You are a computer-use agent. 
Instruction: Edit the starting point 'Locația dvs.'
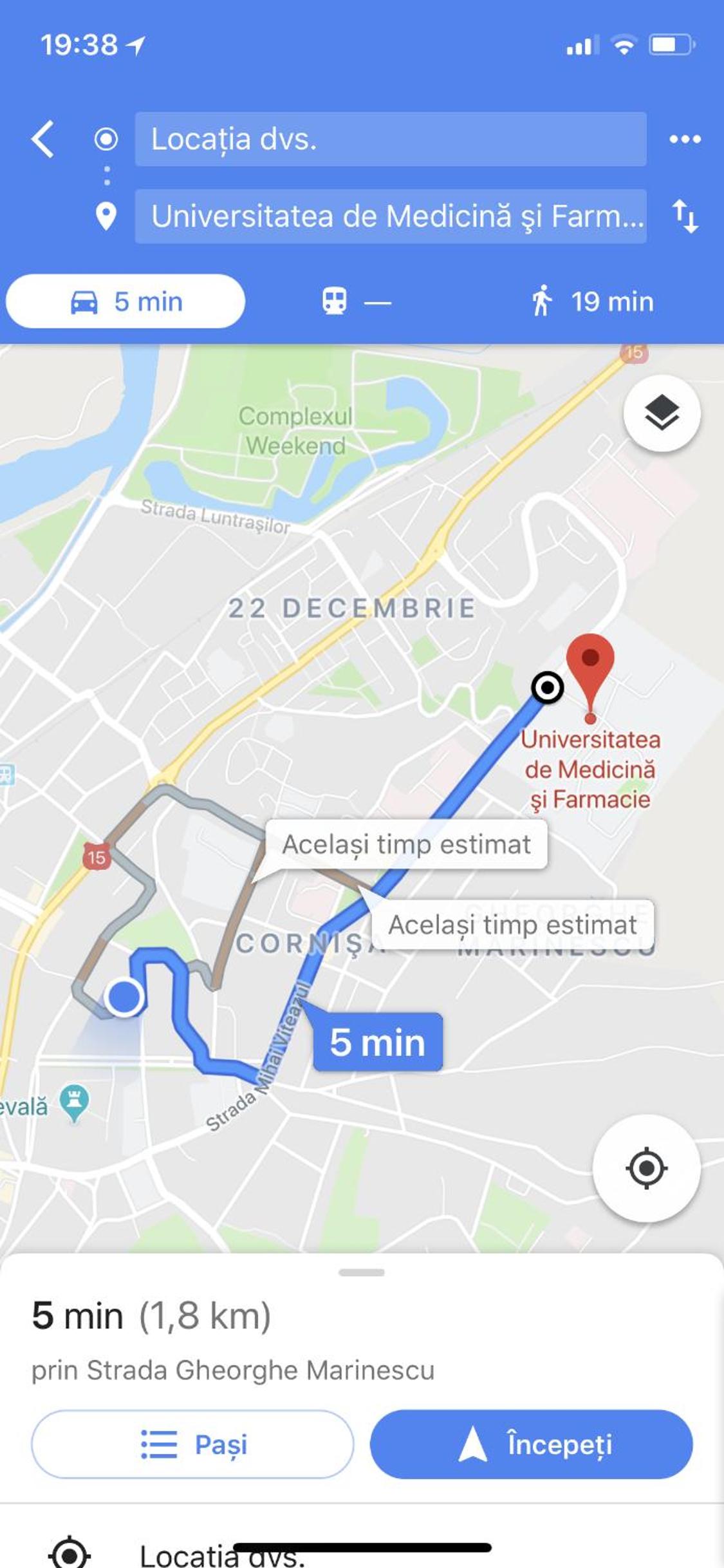click(391, 139)
